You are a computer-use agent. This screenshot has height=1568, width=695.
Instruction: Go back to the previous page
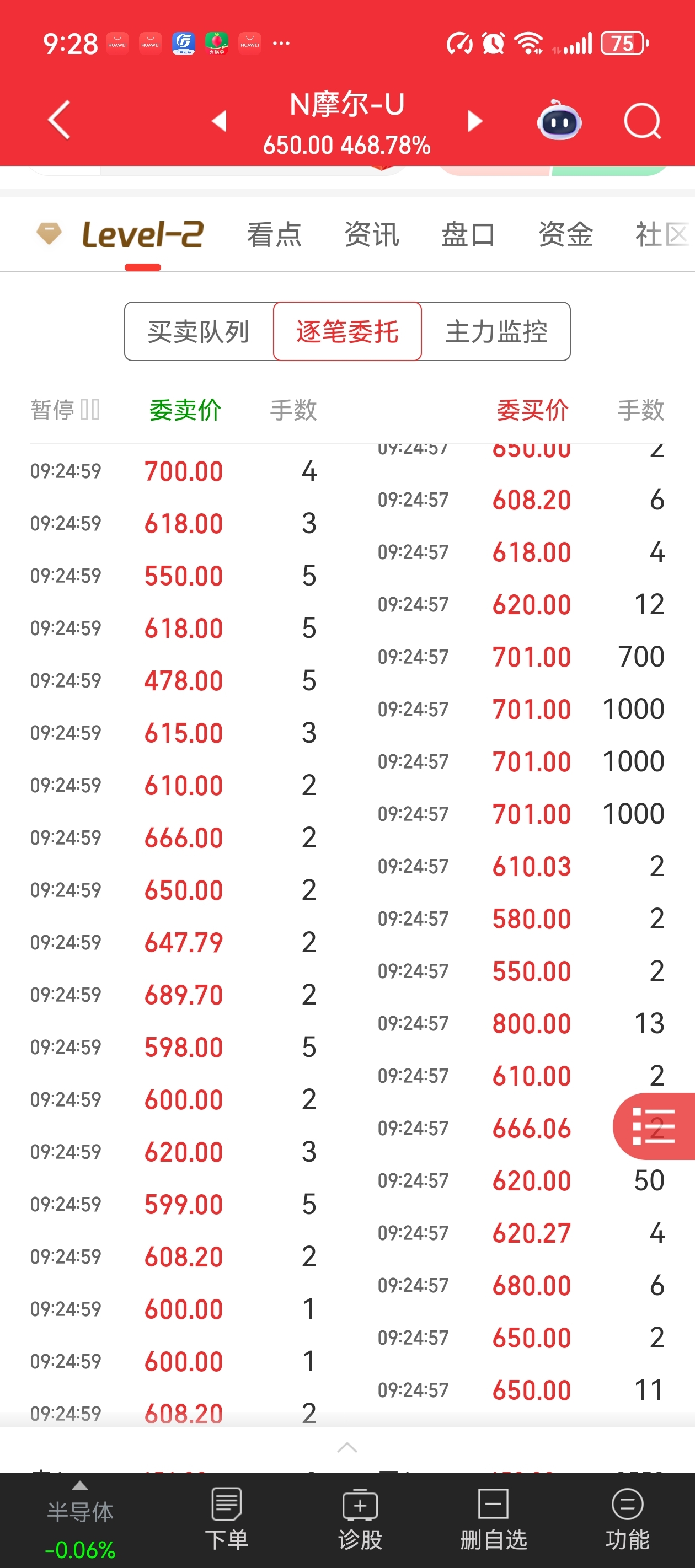(x=59, y=120)
